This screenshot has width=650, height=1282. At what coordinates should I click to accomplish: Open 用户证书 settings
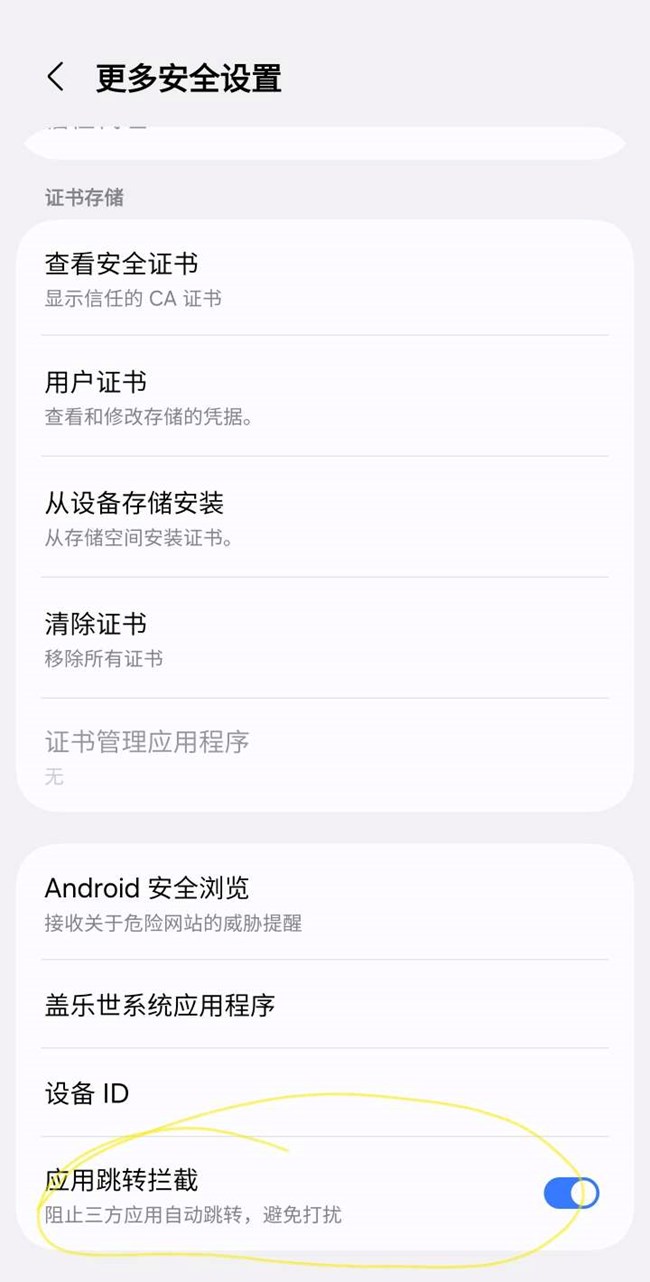click(324, 397)
